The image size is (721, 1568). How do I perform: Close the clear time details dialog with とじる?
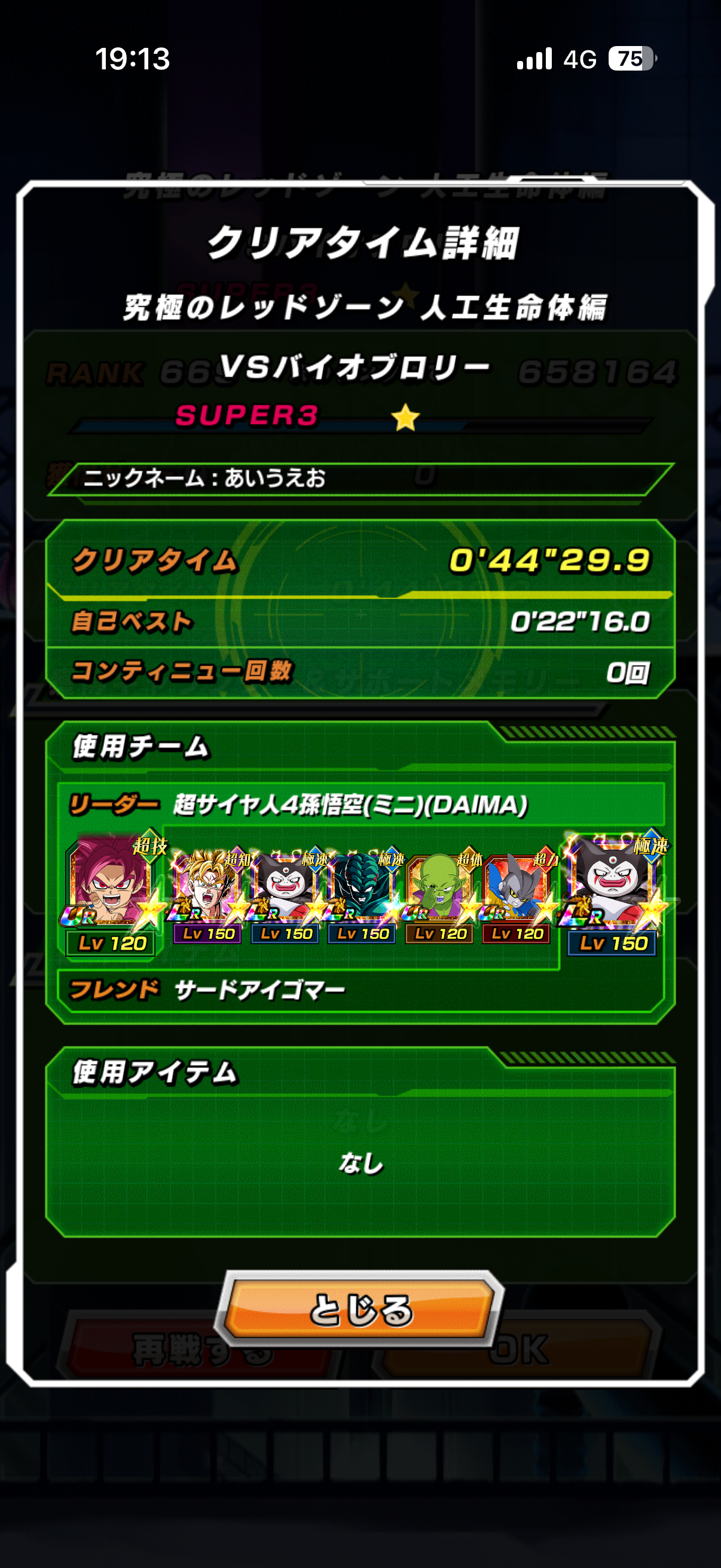coord(359,1308)
